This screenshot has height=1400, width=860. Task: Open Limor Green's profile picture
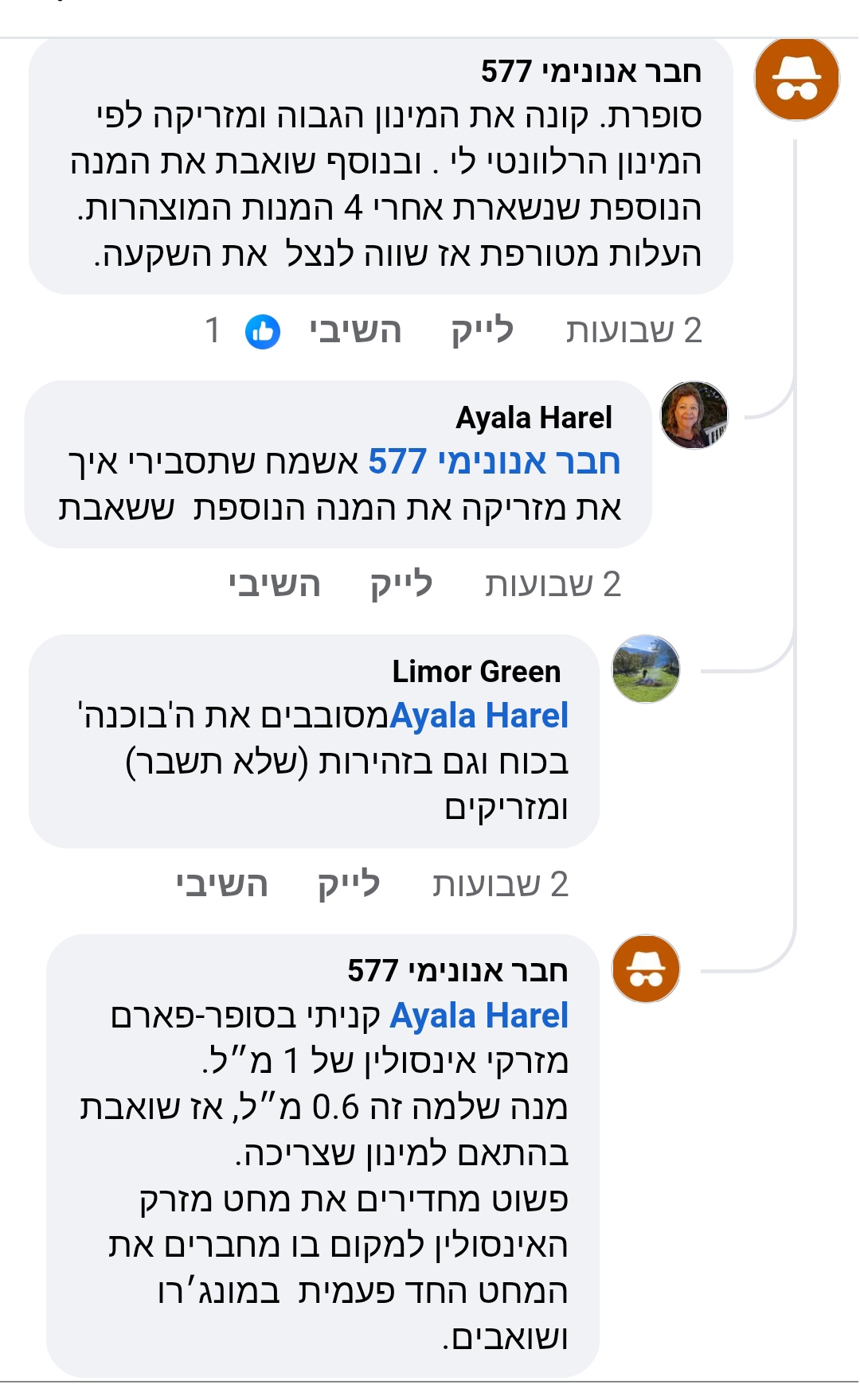pyautogui.click(x=646, y=669)
